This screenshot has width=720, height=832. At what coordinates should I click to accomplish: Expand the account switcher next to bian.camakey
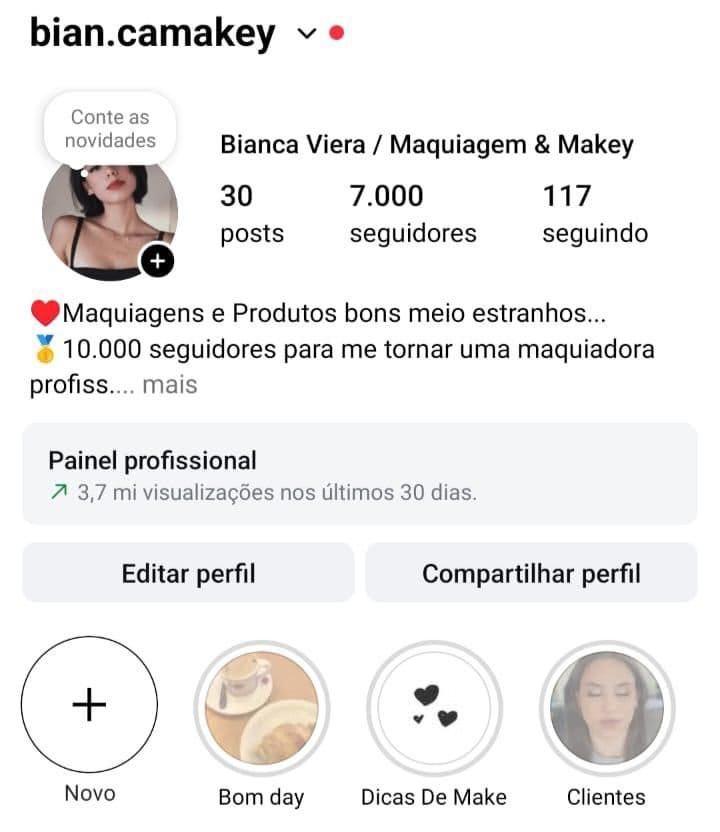tap(303, 33)
